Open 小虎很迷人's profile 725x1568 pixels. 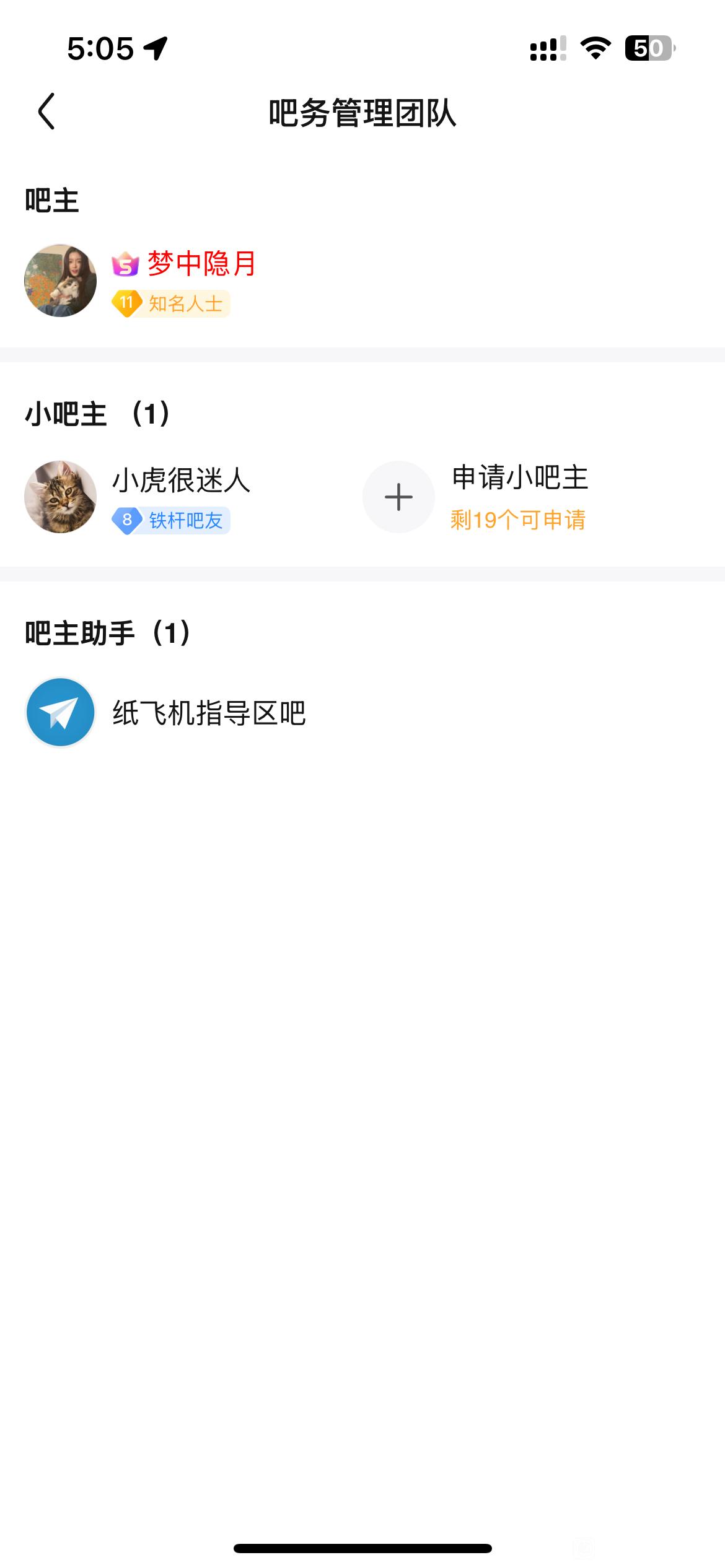click(60, 497)
